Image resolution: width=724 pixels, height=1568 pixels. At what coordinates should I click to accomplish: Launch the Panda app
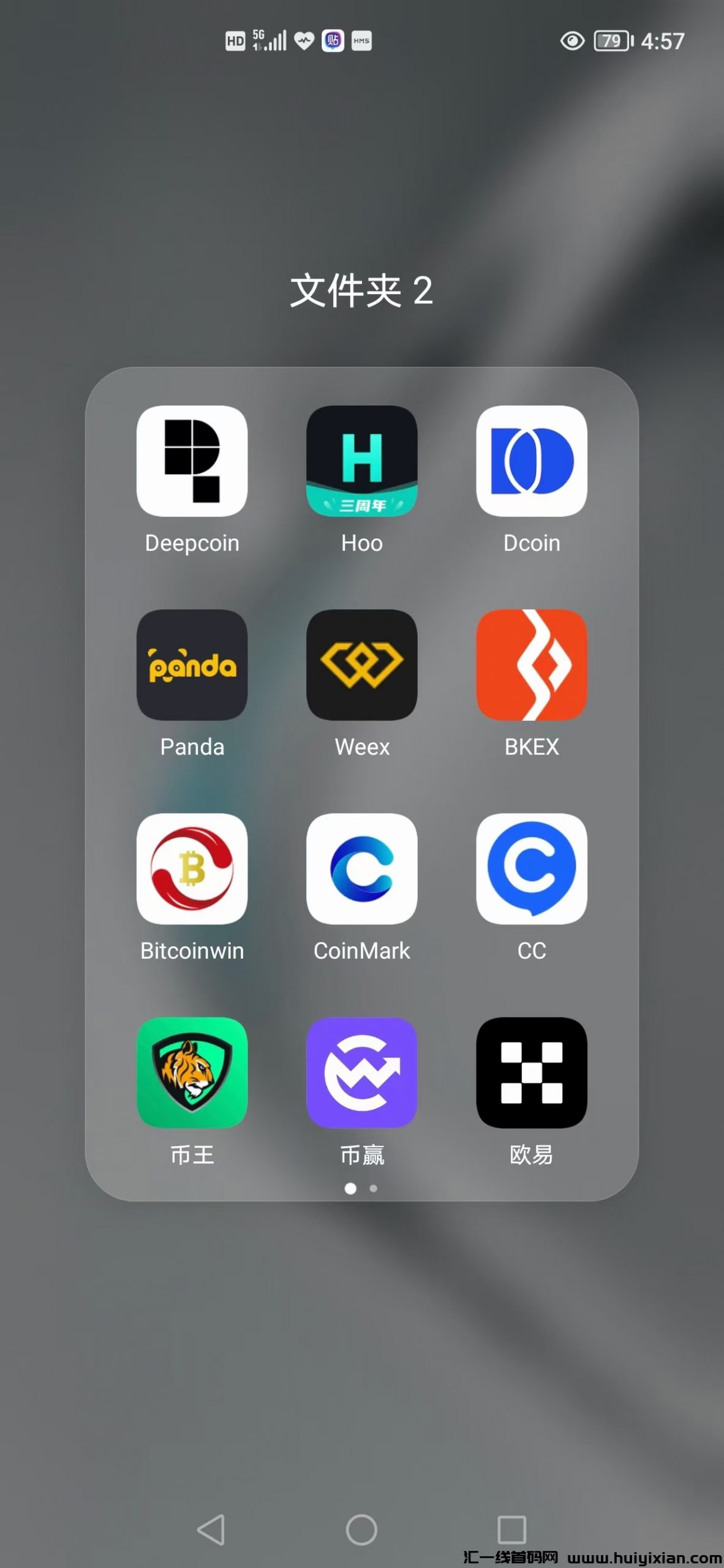pos(192,665)
